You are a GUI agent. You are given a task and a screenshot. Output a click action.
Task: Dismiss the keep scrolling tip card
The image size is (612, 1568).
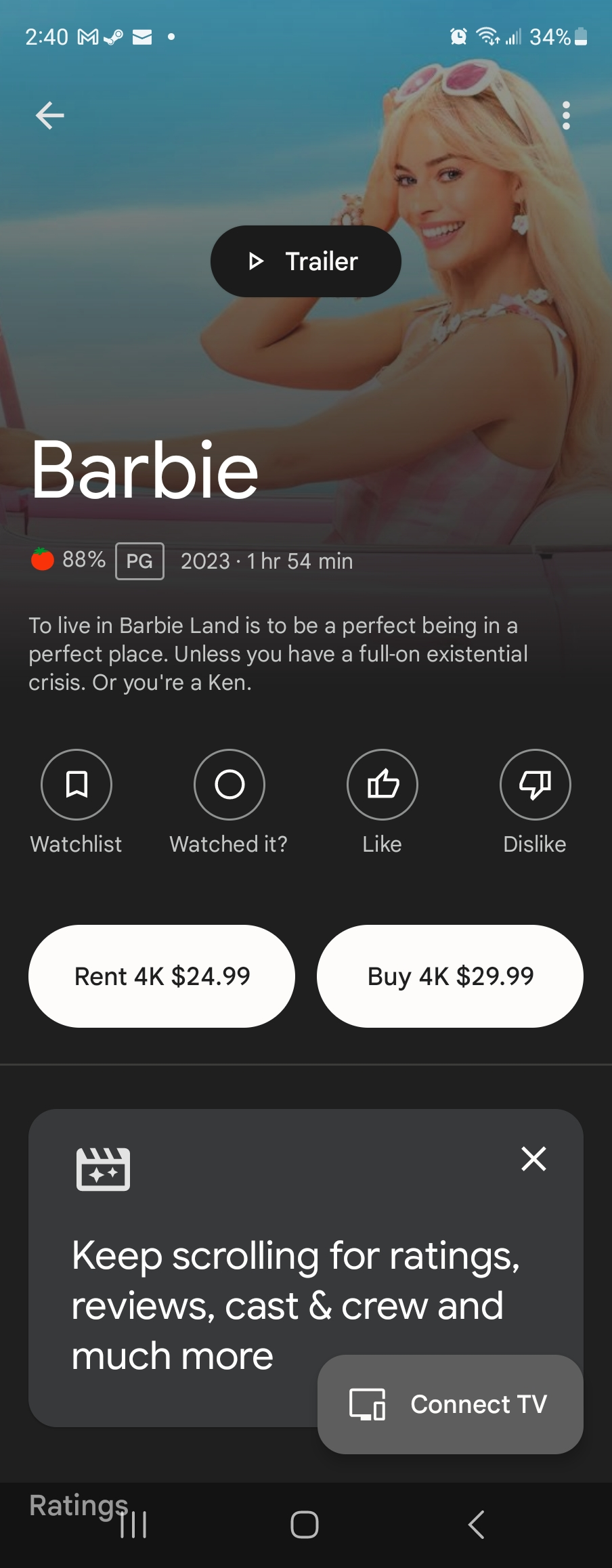pyautogui.click(x=533, y=1158)
